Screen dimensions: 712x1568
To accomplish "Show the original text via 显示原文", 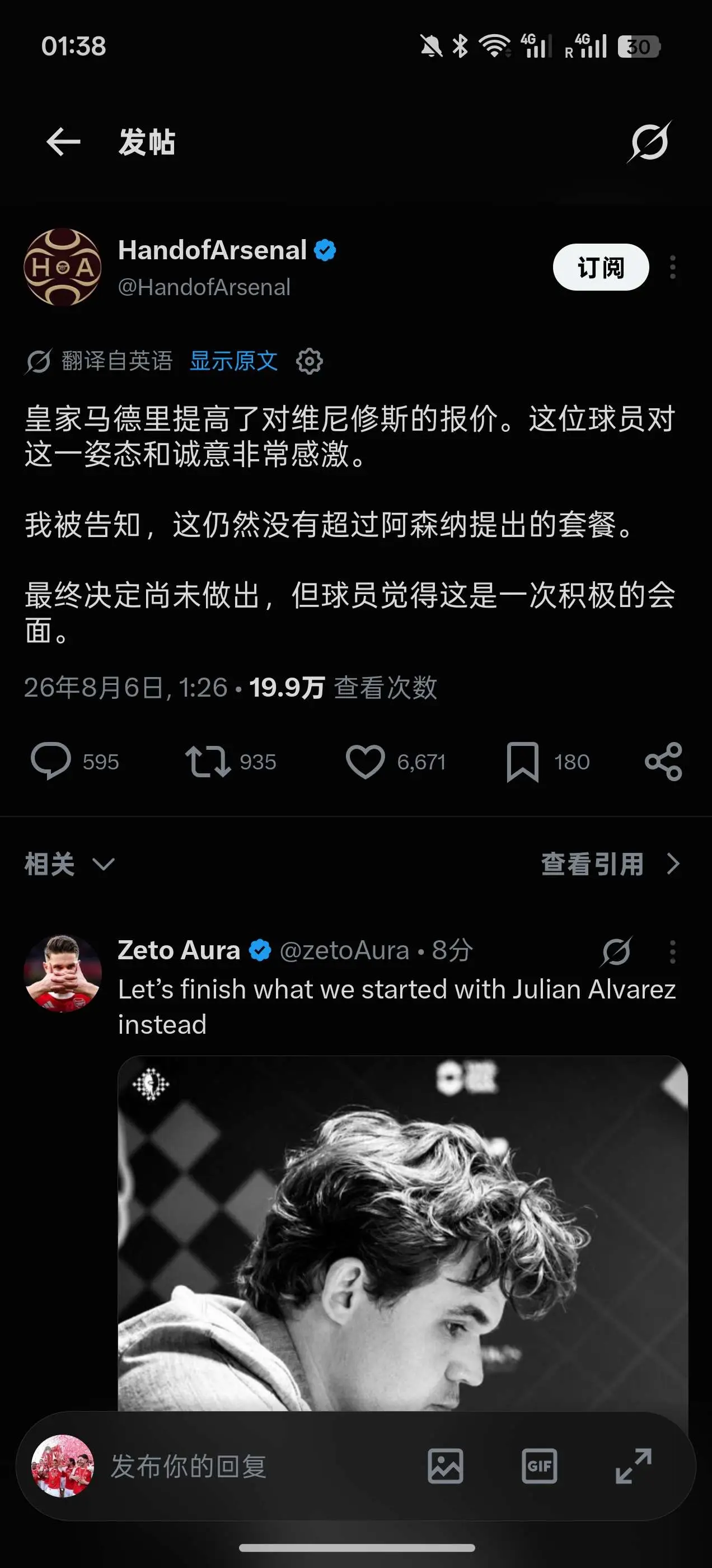I will pyautogui.click(x=233, y=361).
